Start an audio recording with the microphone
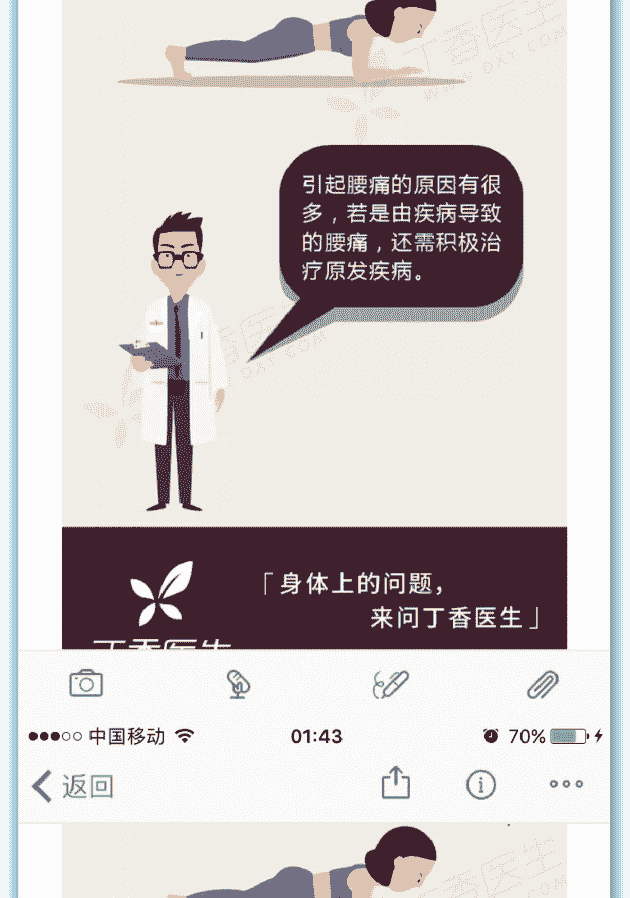Image resolution: width=630 pixels, height=898 pixels. click(x=238, y=684)
